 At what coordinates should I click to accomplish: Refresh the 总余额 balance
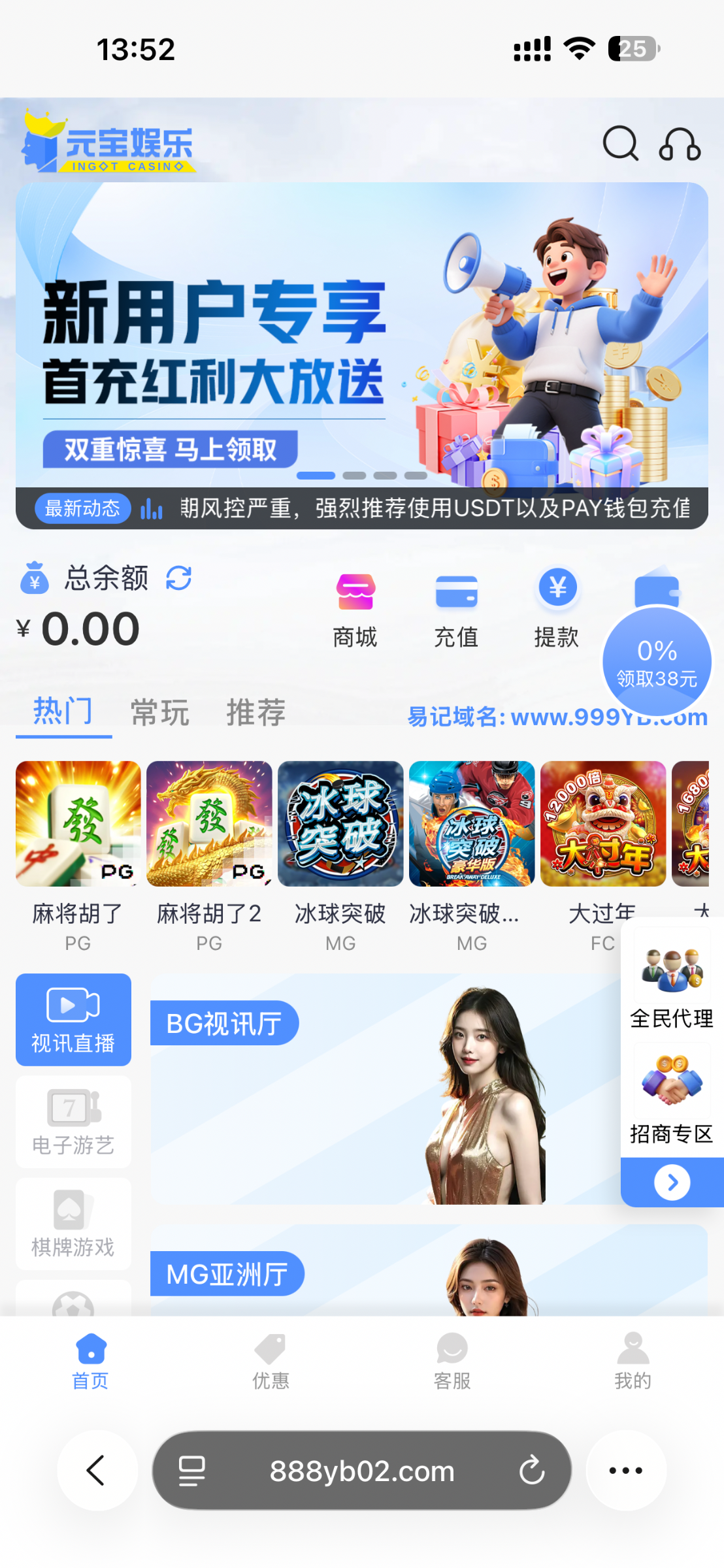point(178,578)
